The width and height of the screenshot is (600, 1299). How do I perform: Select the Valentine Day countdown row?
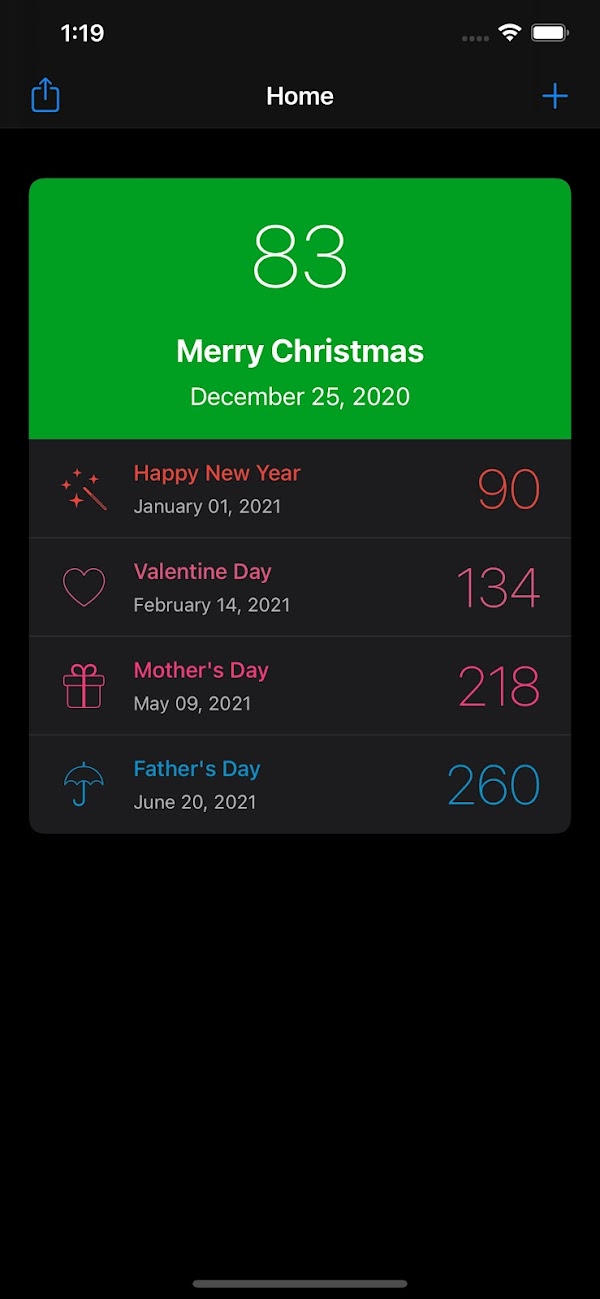click(300, 587)
